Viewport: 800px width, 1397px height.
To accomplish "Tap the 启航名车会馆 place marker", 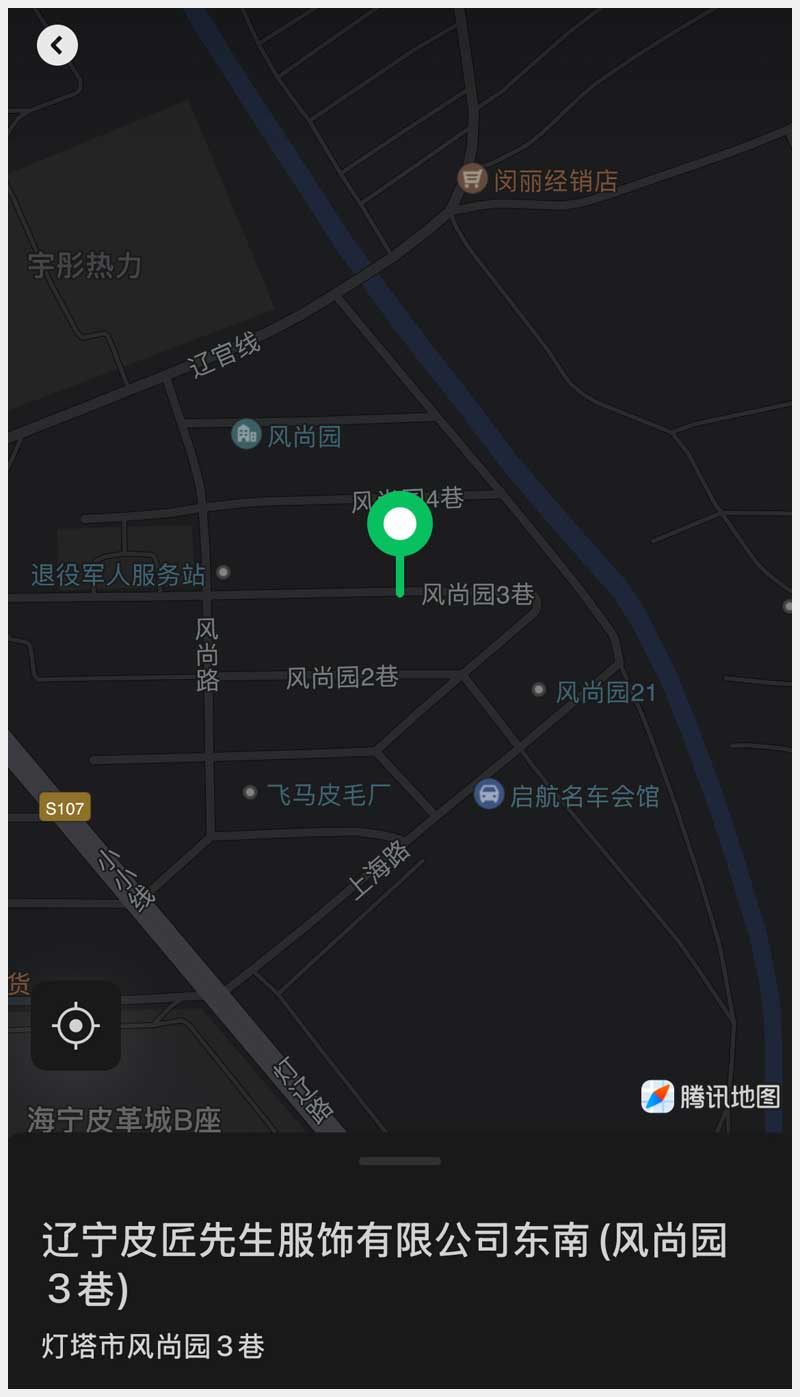I will (x=488, y=795).
